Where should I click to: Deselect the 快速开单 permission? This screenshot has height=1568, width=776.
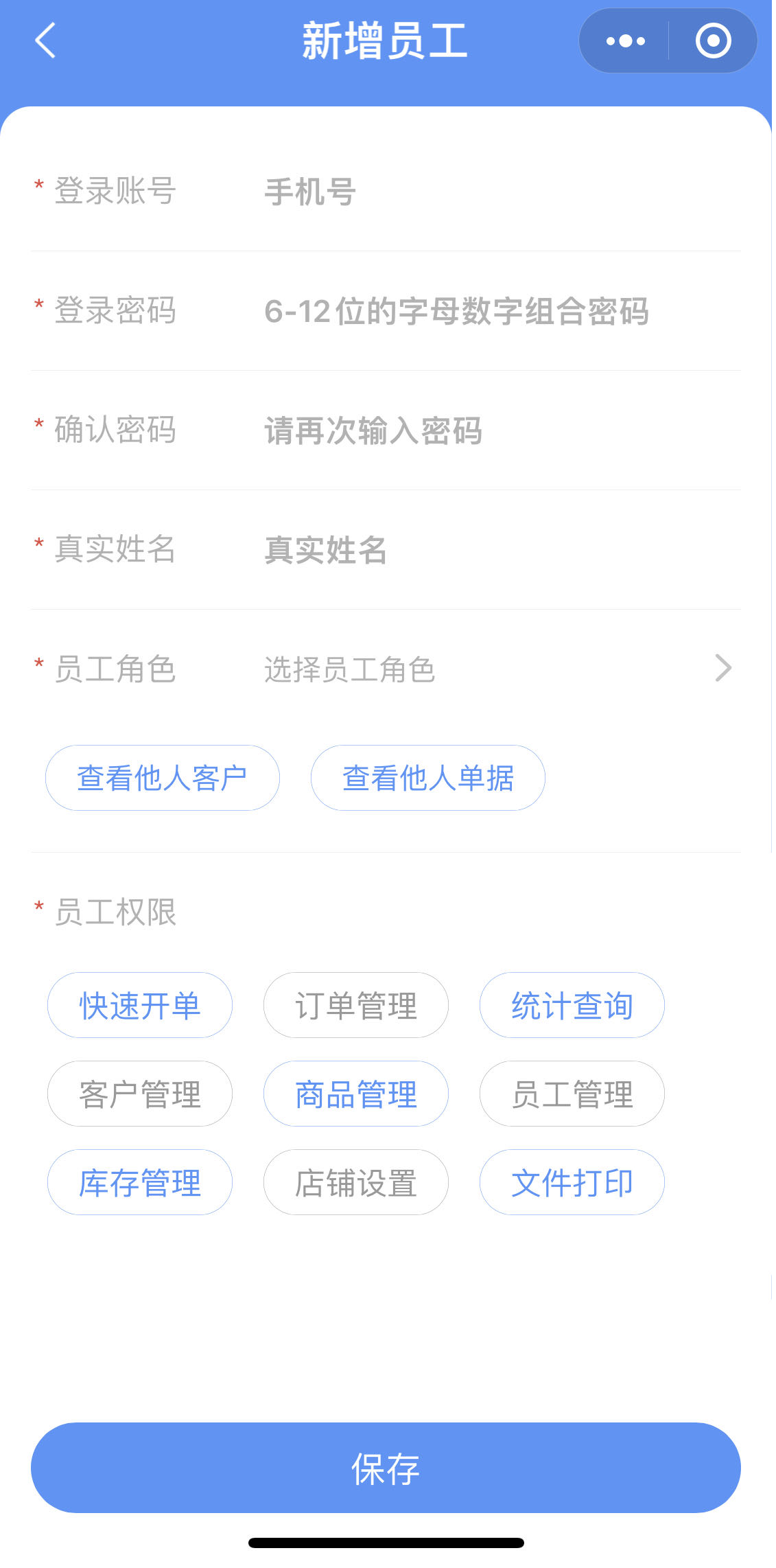[x=140, y=1005]
